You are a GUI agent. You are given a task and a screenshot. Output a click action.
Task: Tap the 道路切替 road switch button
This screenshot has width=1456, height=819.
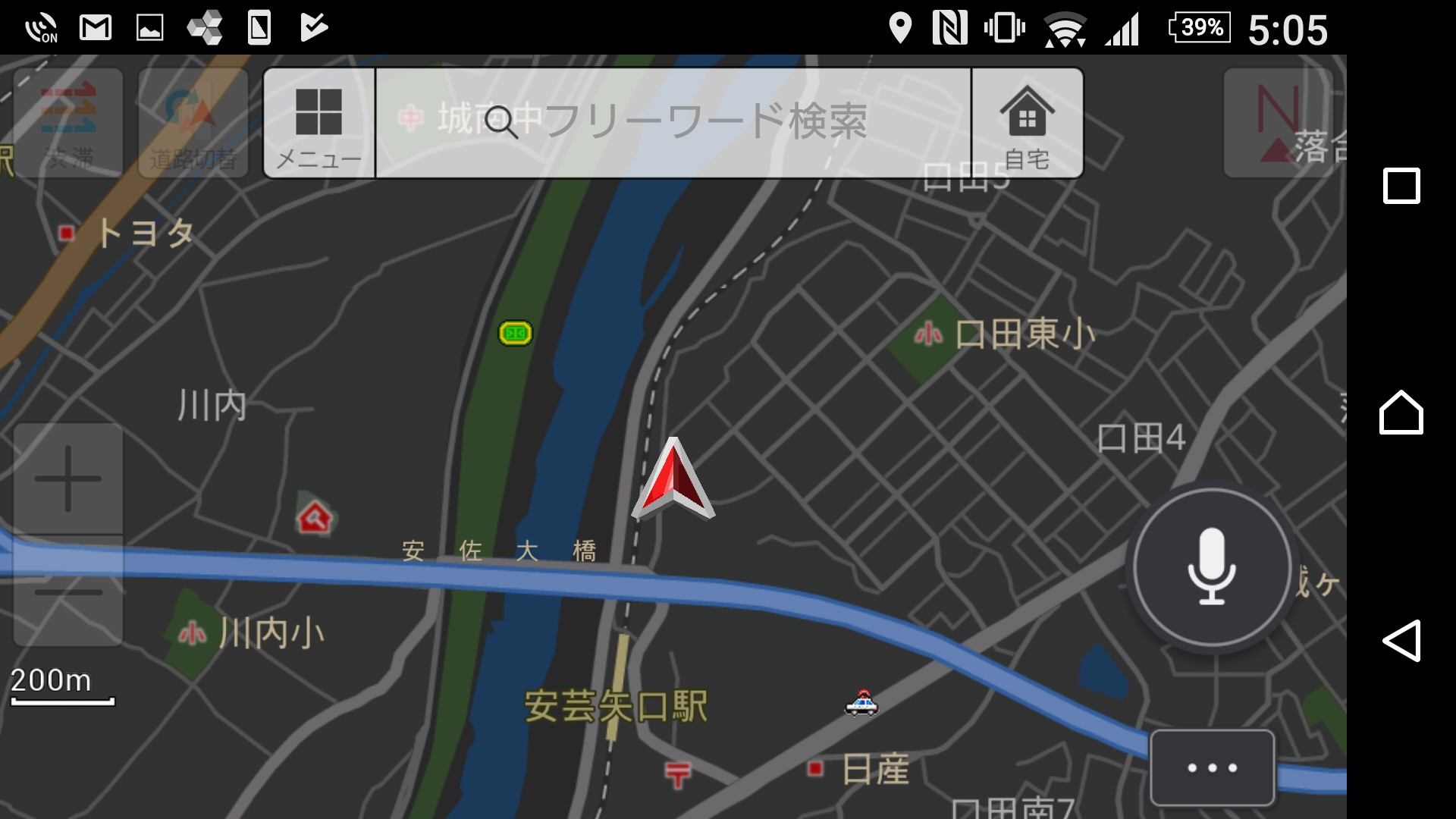(193, 124)
